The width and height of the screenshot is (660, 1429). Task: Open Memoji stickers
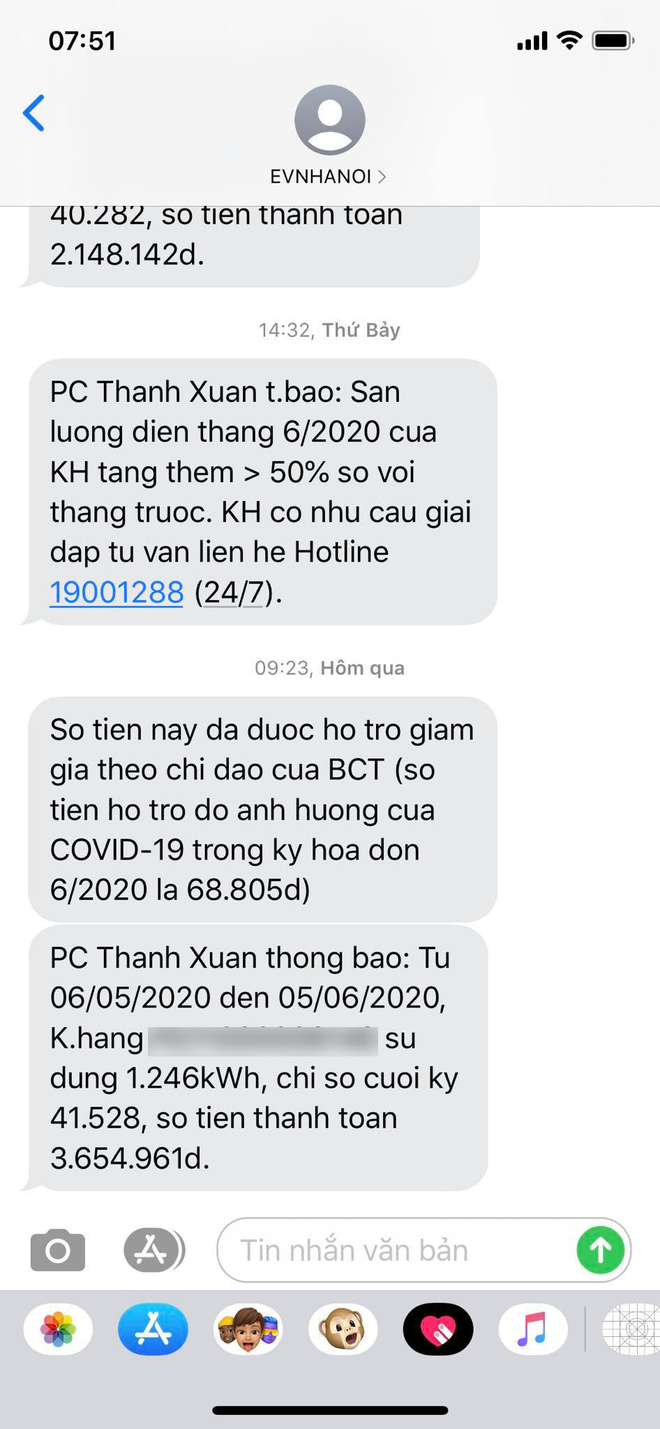tap(248, 1330)
